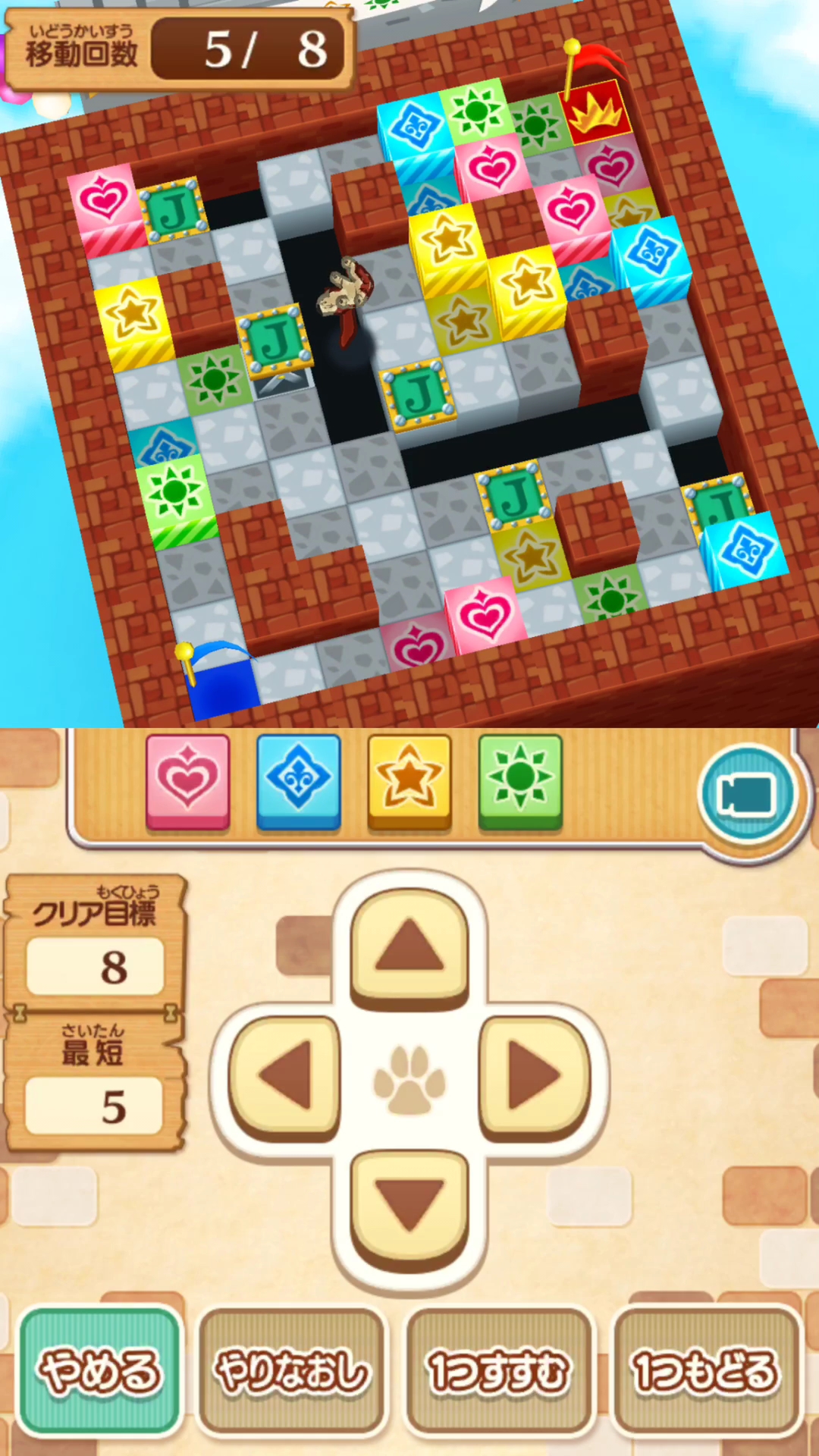This screenshot has width=819, height=1456.
Task: Tap the green sun tile button
Action: [x=520, y=781]
